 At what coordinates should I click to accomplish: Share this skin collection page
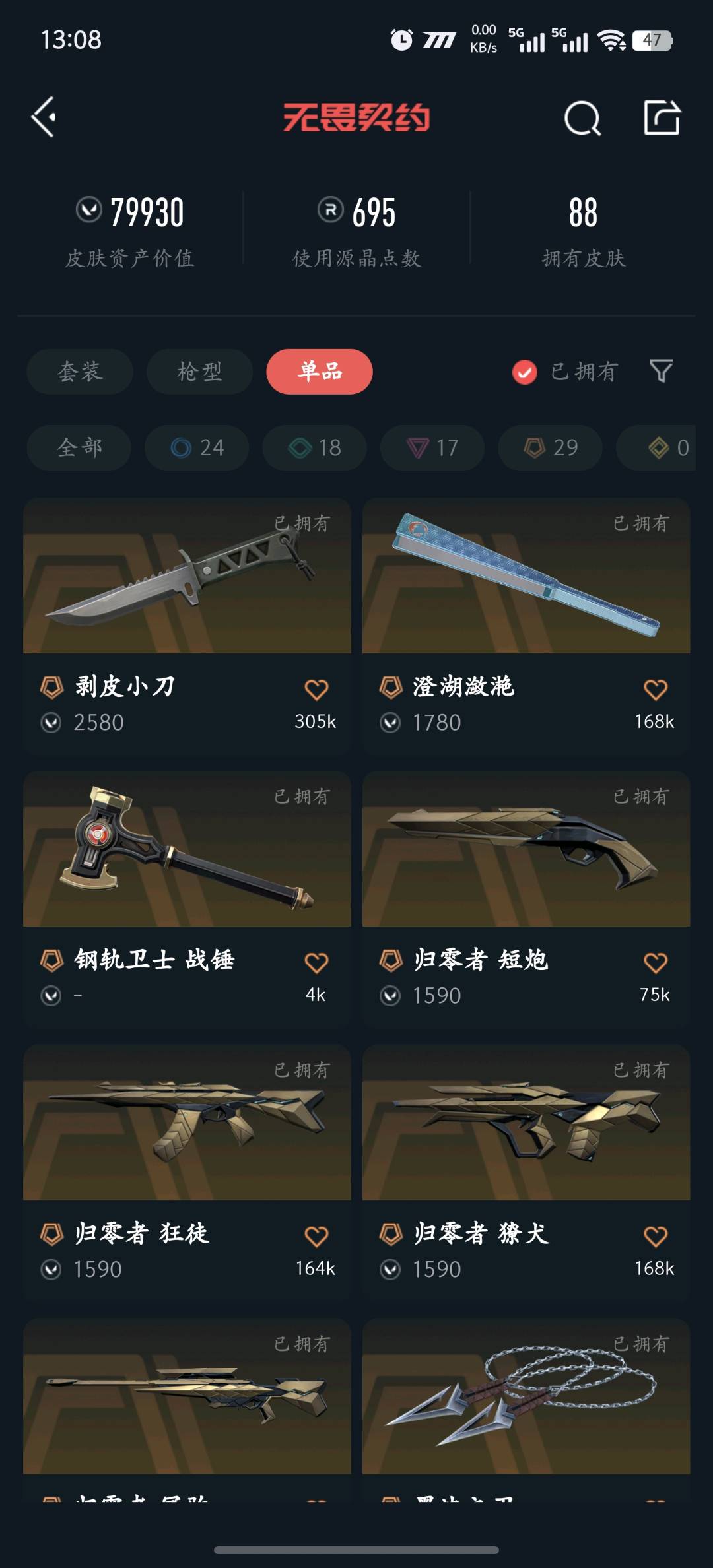[662, 118]
